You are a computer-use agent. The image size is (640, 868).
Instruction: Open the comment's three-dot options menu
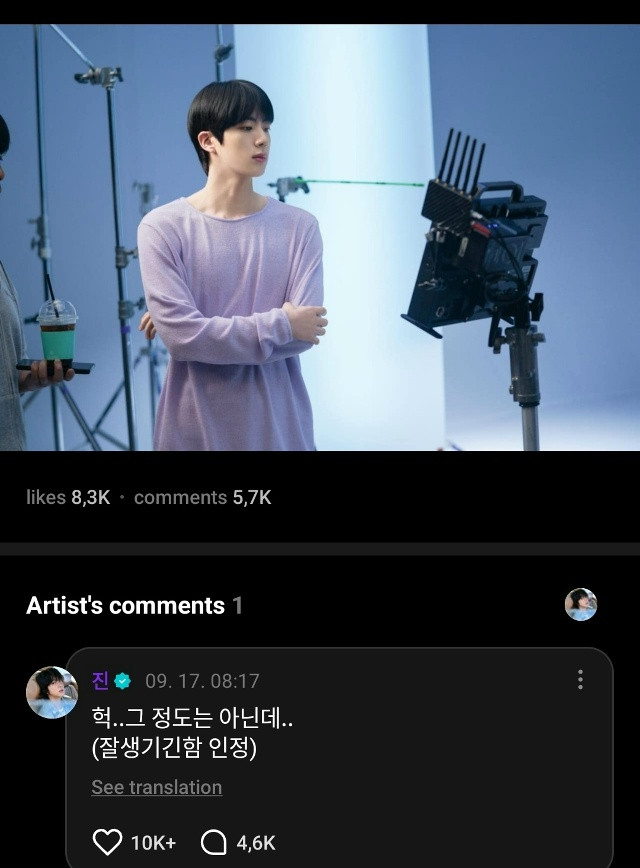pos(580,680)
